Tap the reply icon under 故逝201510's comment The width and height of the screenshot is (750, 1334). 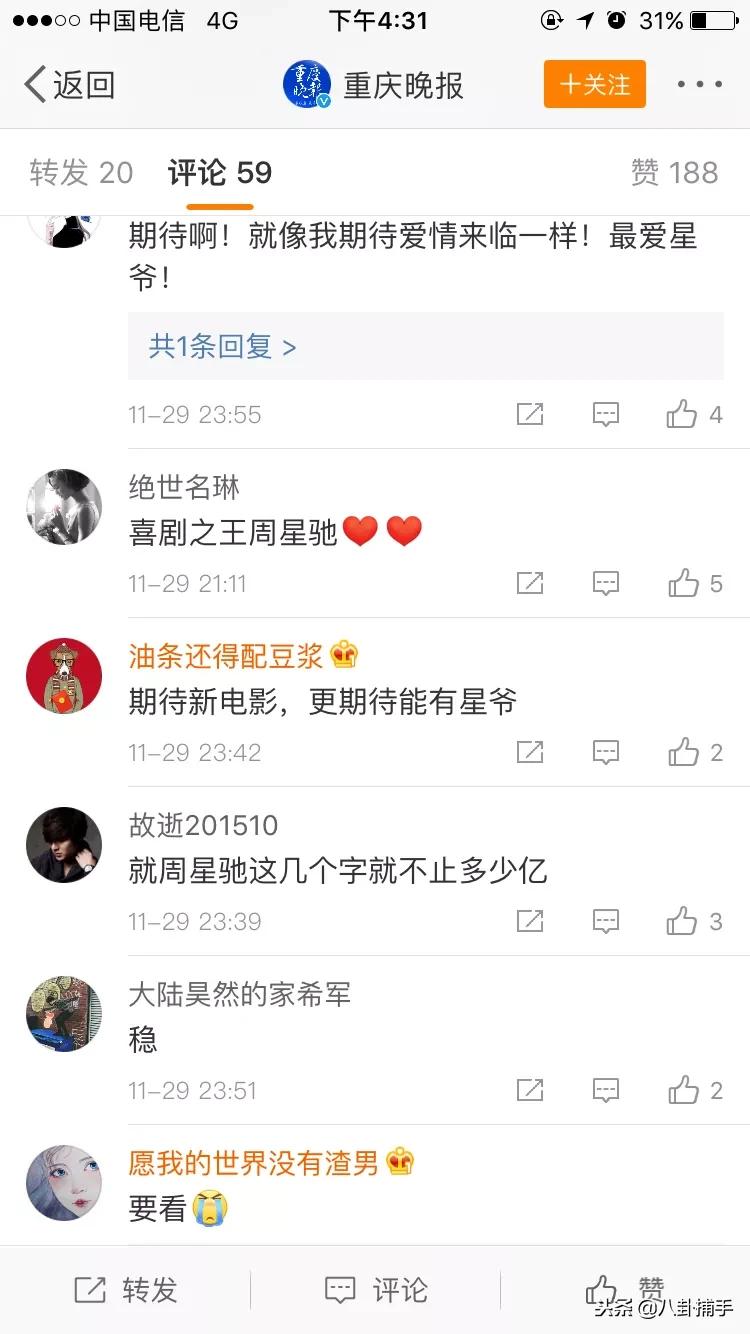pos(605,921)
